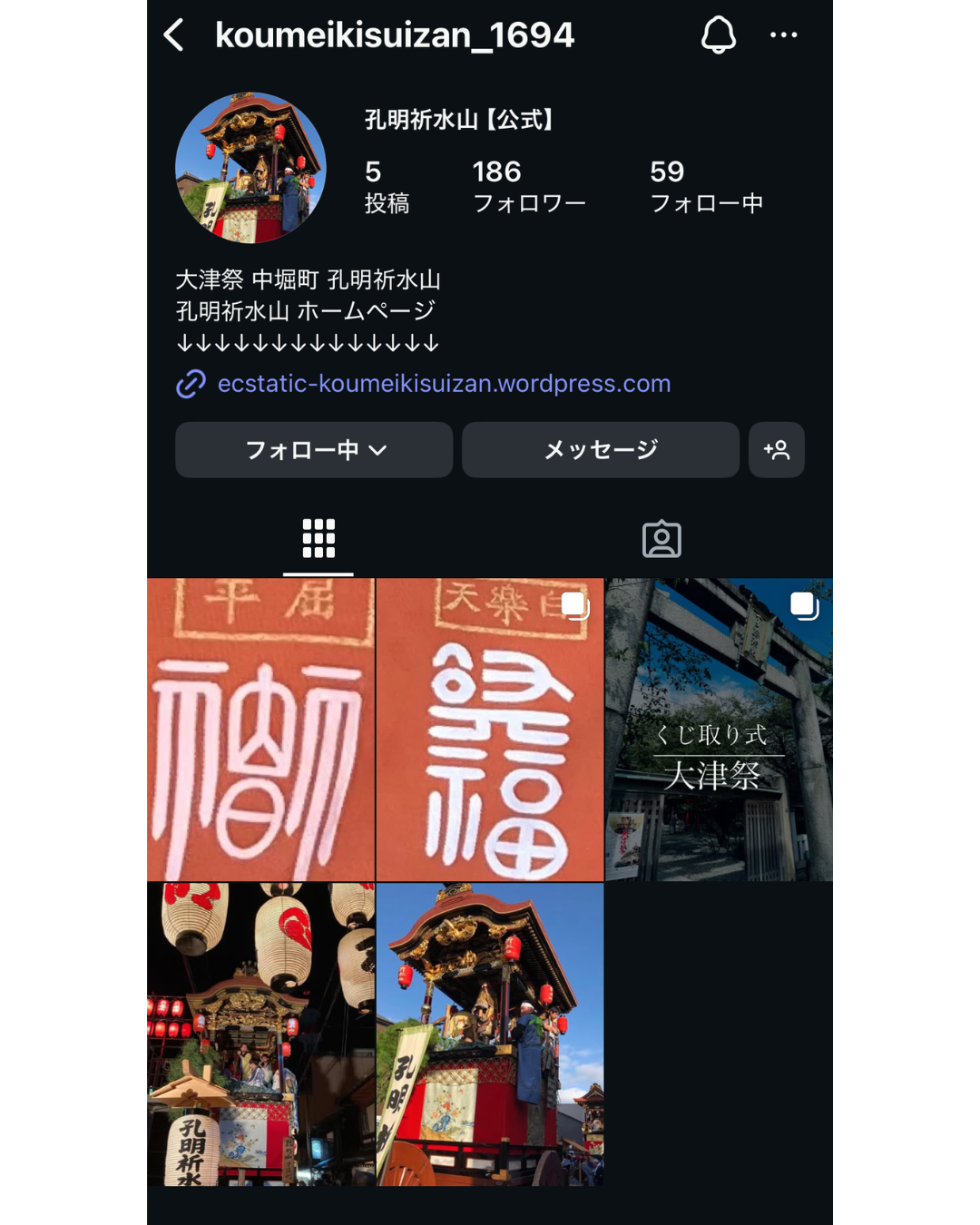Show suggested accounts with add-person icon
Viewport: 980px width, 1225px height.
777,450
